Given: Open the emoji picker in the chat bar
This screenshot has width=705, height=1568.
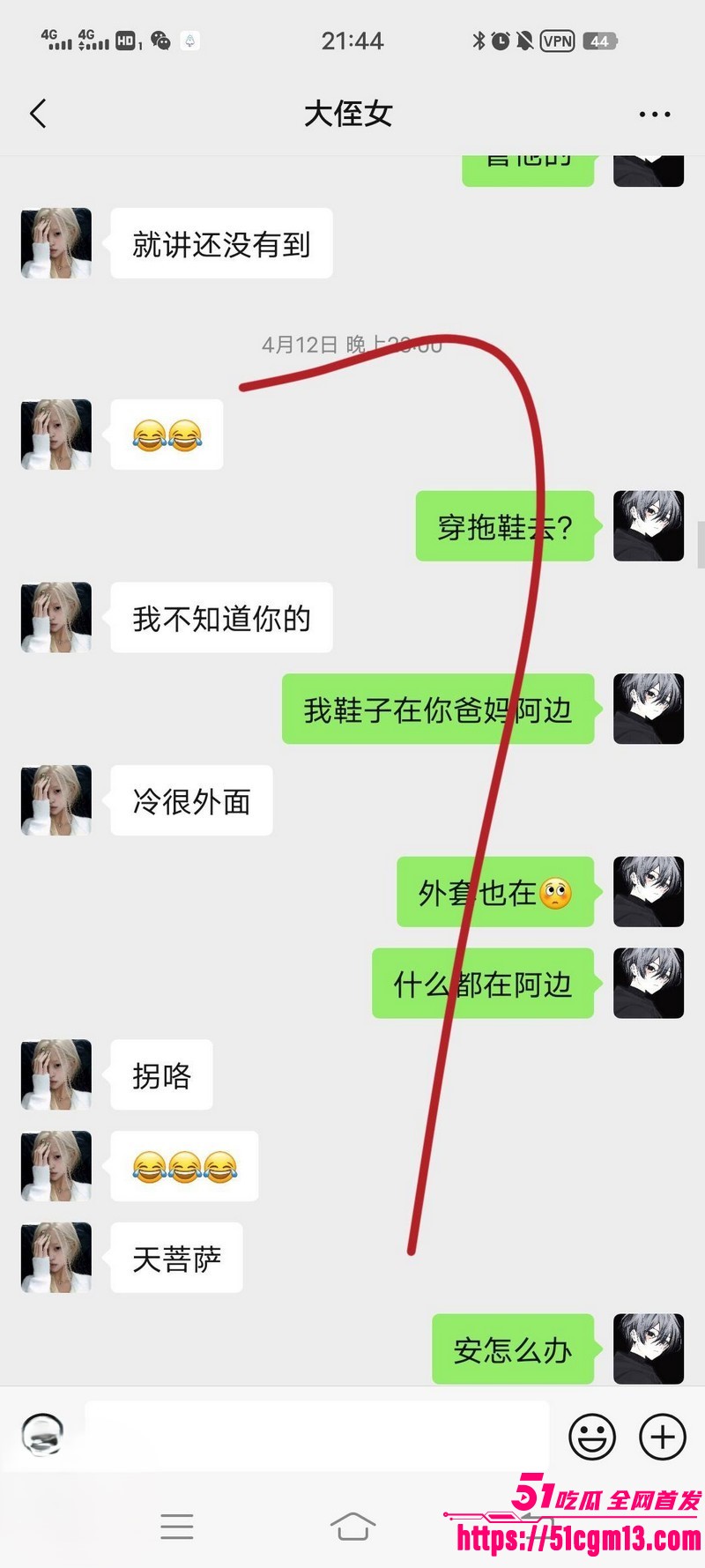Looking at the screenshot, I should [592, 1436].
